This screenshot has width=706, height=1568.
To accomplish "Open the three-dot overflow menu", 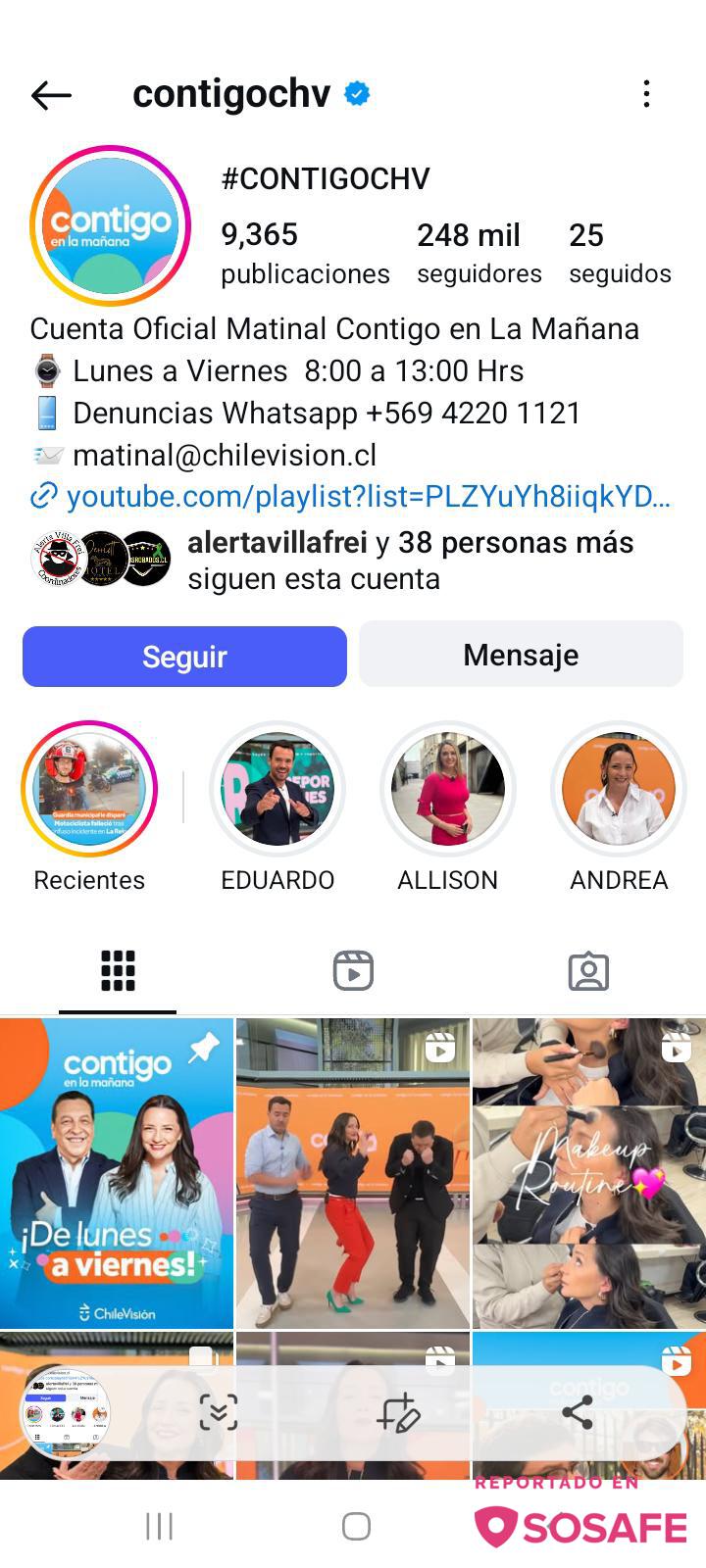I will (646, 94).
